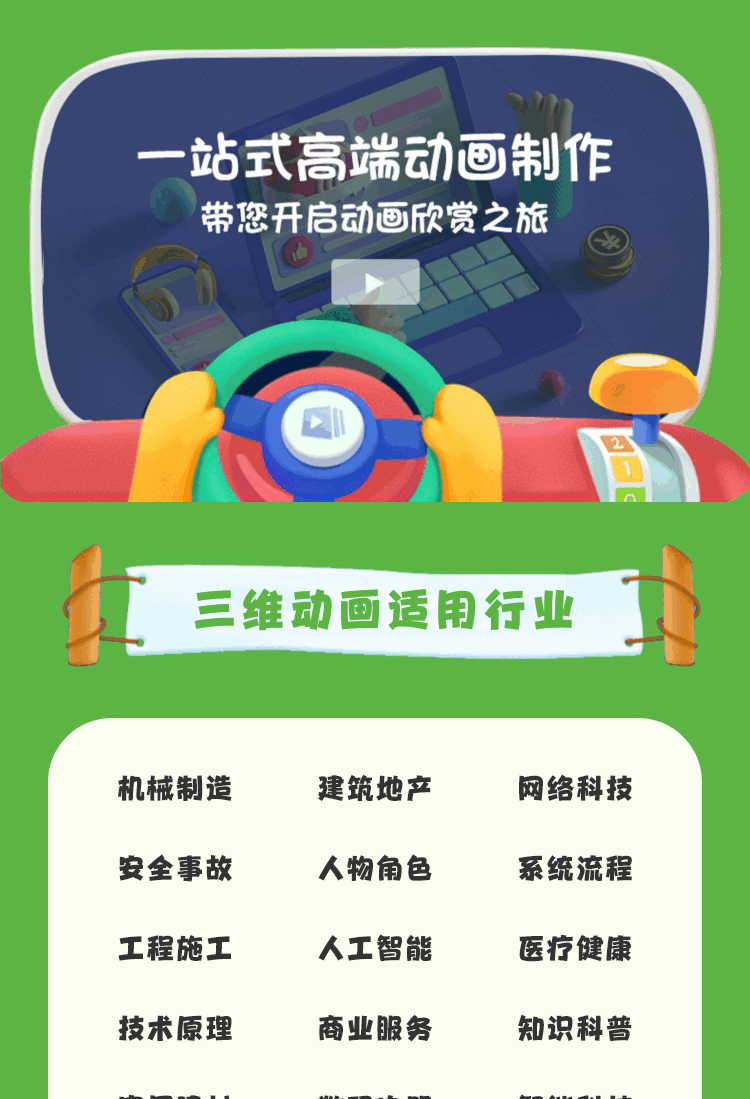The width and height of the screenshot is (750, 1099).
Task: Open the 安全事故 category
Action: (175, 869)
